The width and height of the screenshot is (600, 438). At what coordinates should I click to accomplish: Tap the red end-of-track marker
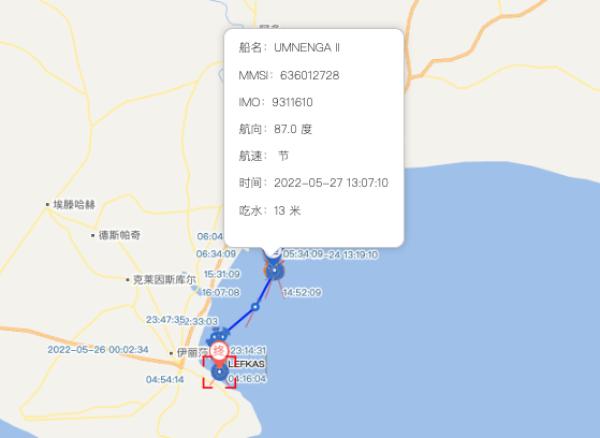click(x=219, y=352)
